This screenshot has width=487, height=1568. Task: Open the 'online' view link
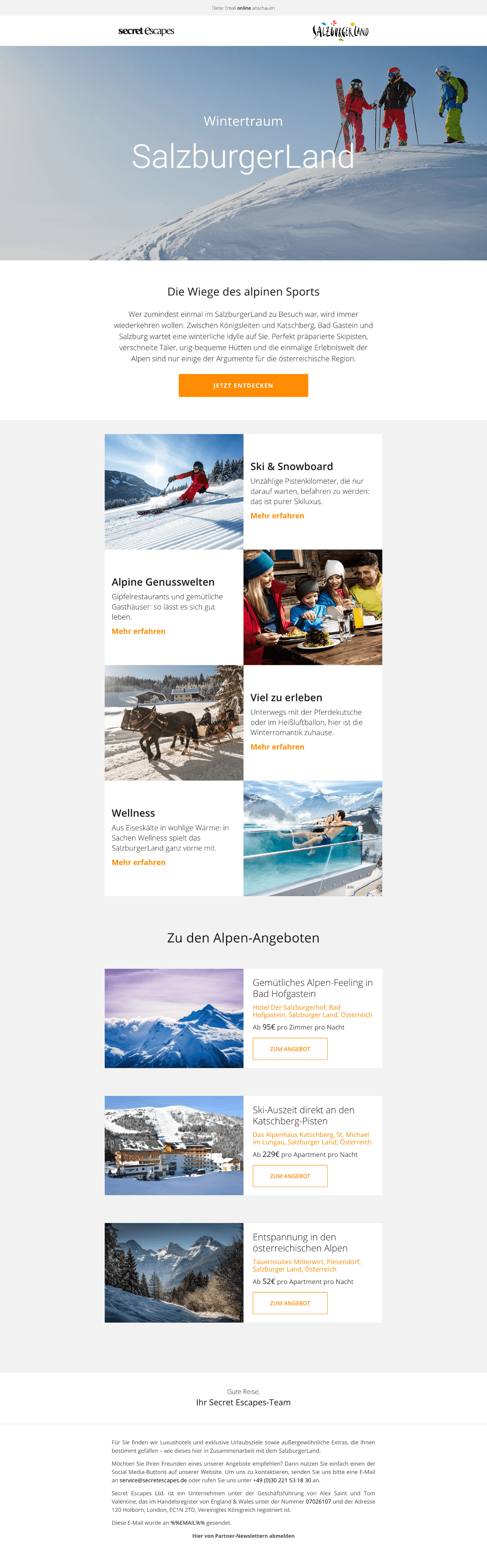[x=244, y=8]
